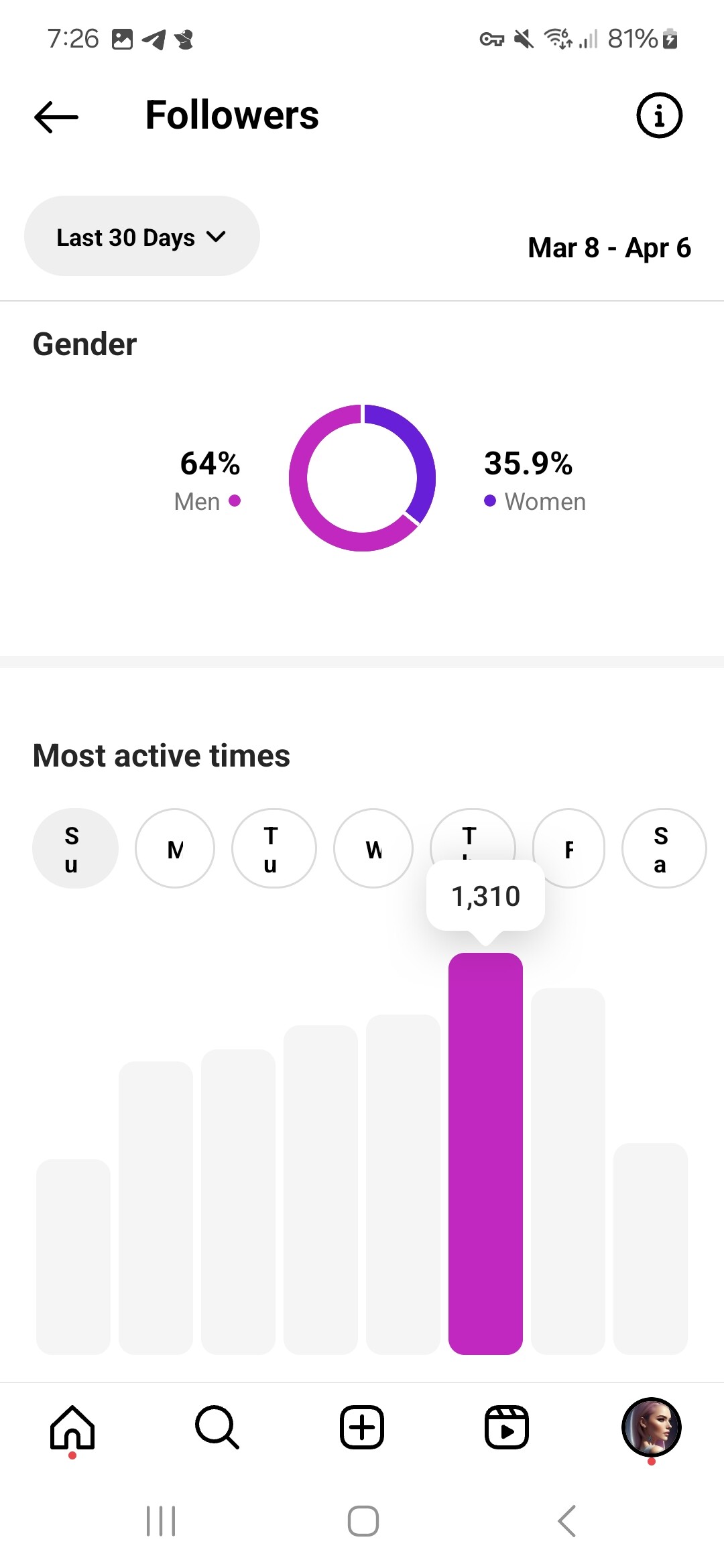
Task: Select the Tu day chip
Action: [x=273, y=848]
